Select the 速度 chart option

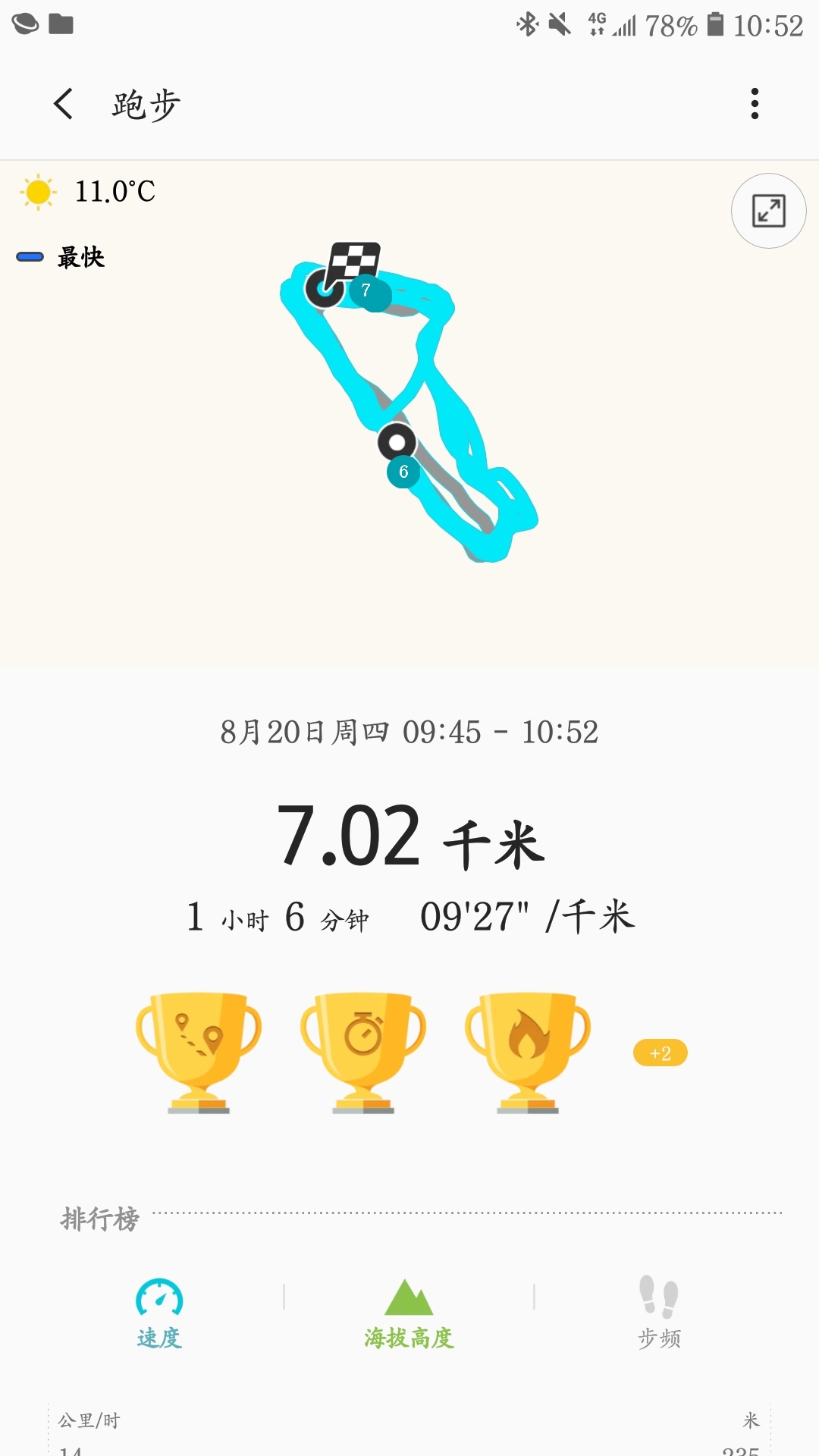point(159,1312)
